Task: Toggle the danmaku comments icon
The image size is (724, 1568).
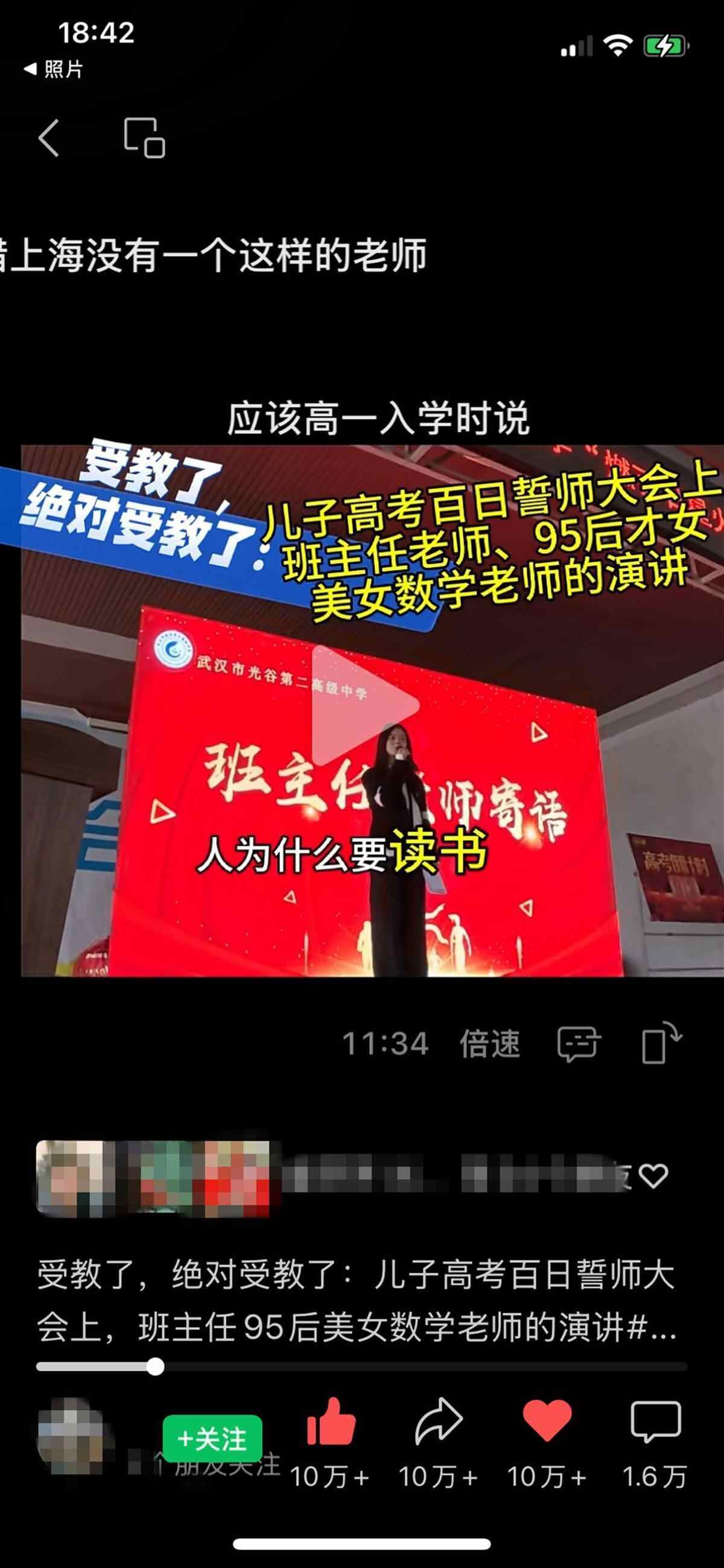Action: 579,1044
